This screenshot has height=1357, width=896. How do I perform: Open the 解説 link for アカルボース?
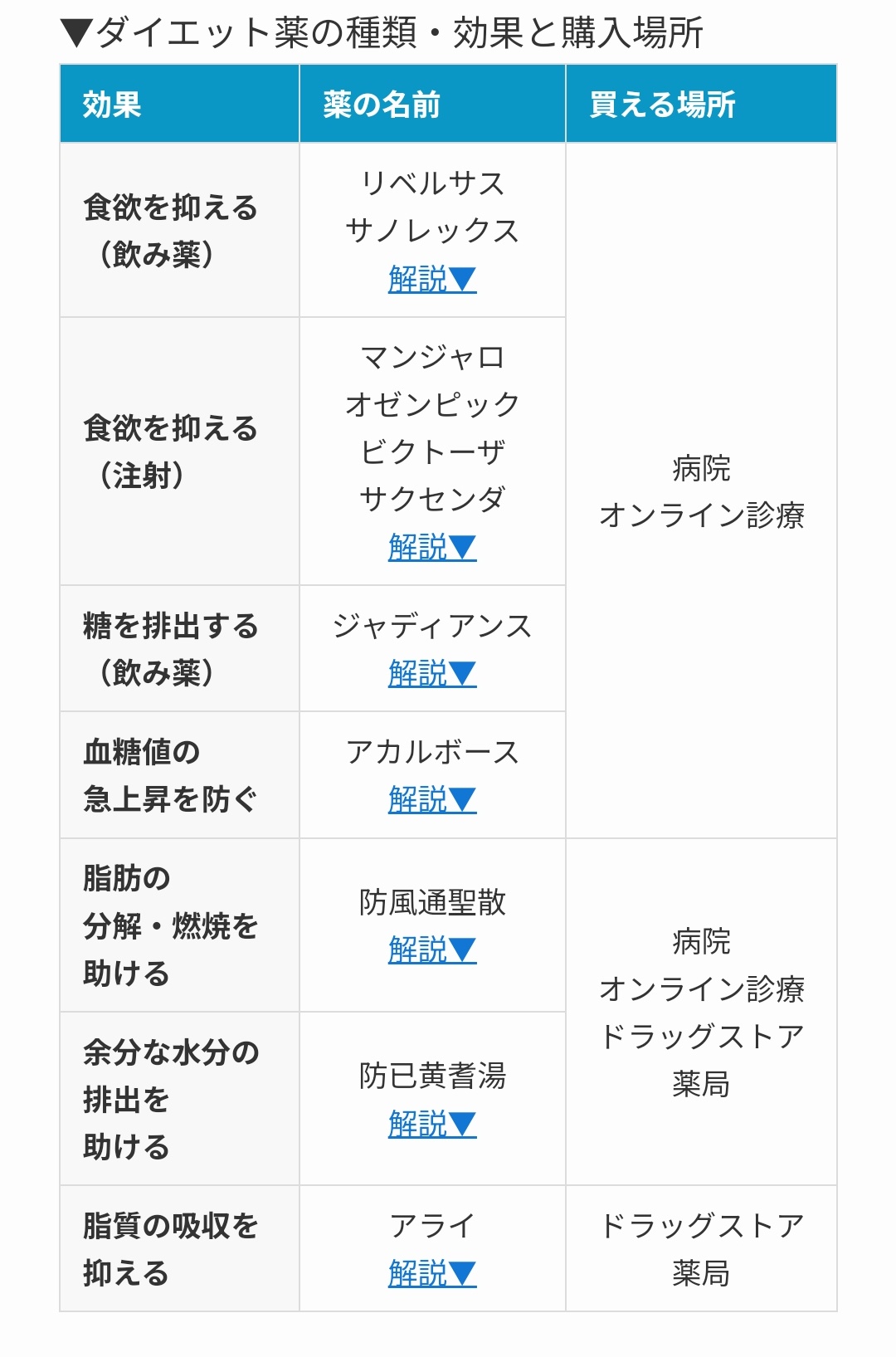coord(432,799)
